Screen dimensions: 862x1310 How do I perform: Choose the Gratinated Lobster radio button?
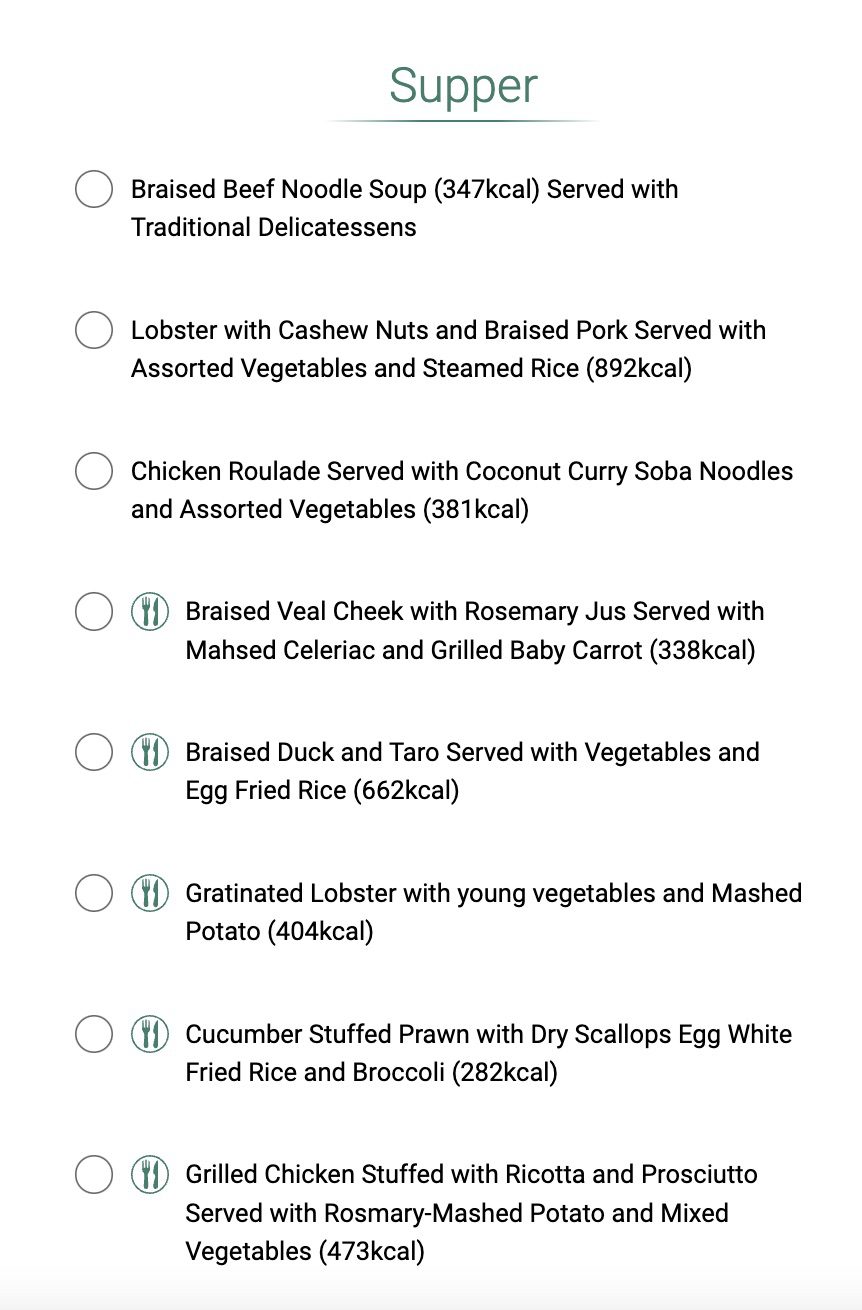93,894
